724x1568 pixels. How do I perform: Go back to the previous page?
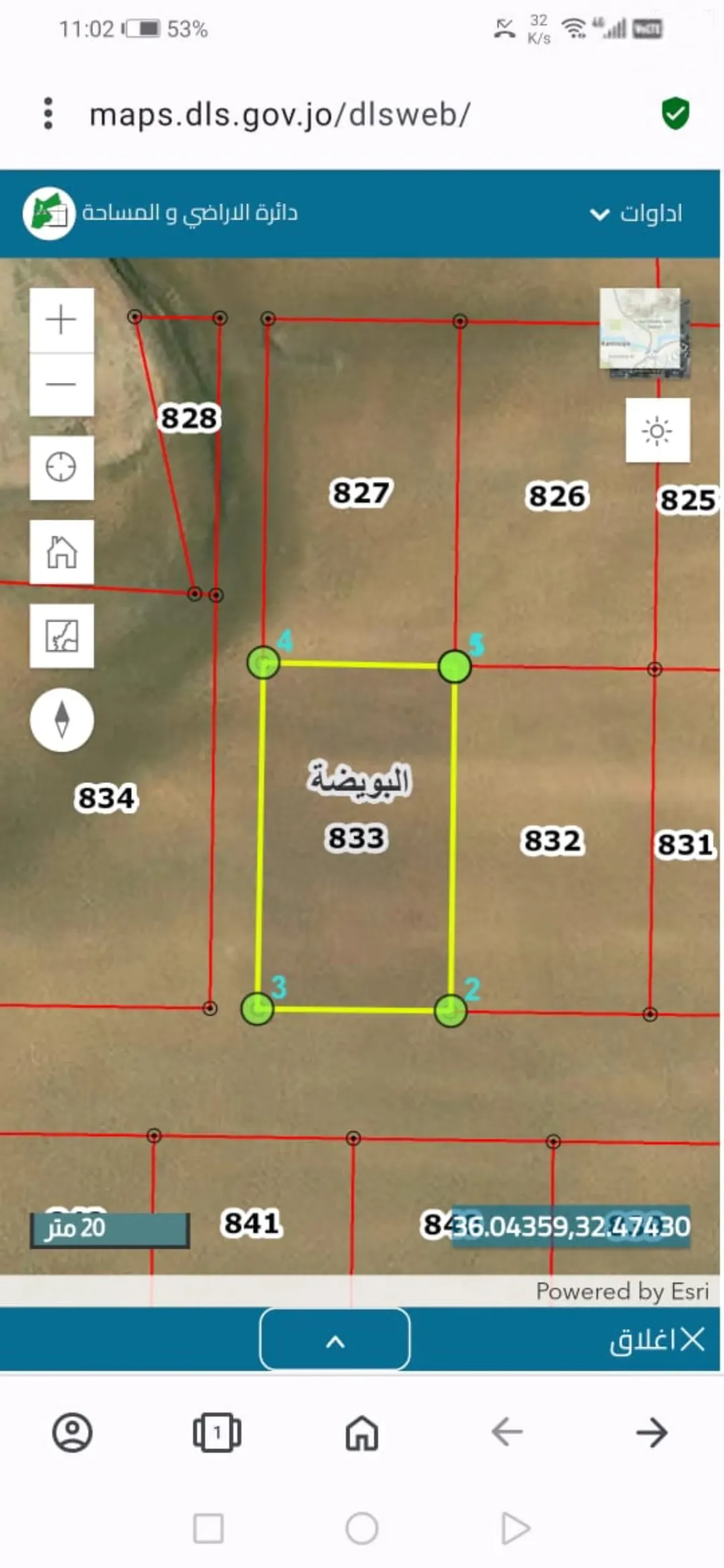[507, 1433]
